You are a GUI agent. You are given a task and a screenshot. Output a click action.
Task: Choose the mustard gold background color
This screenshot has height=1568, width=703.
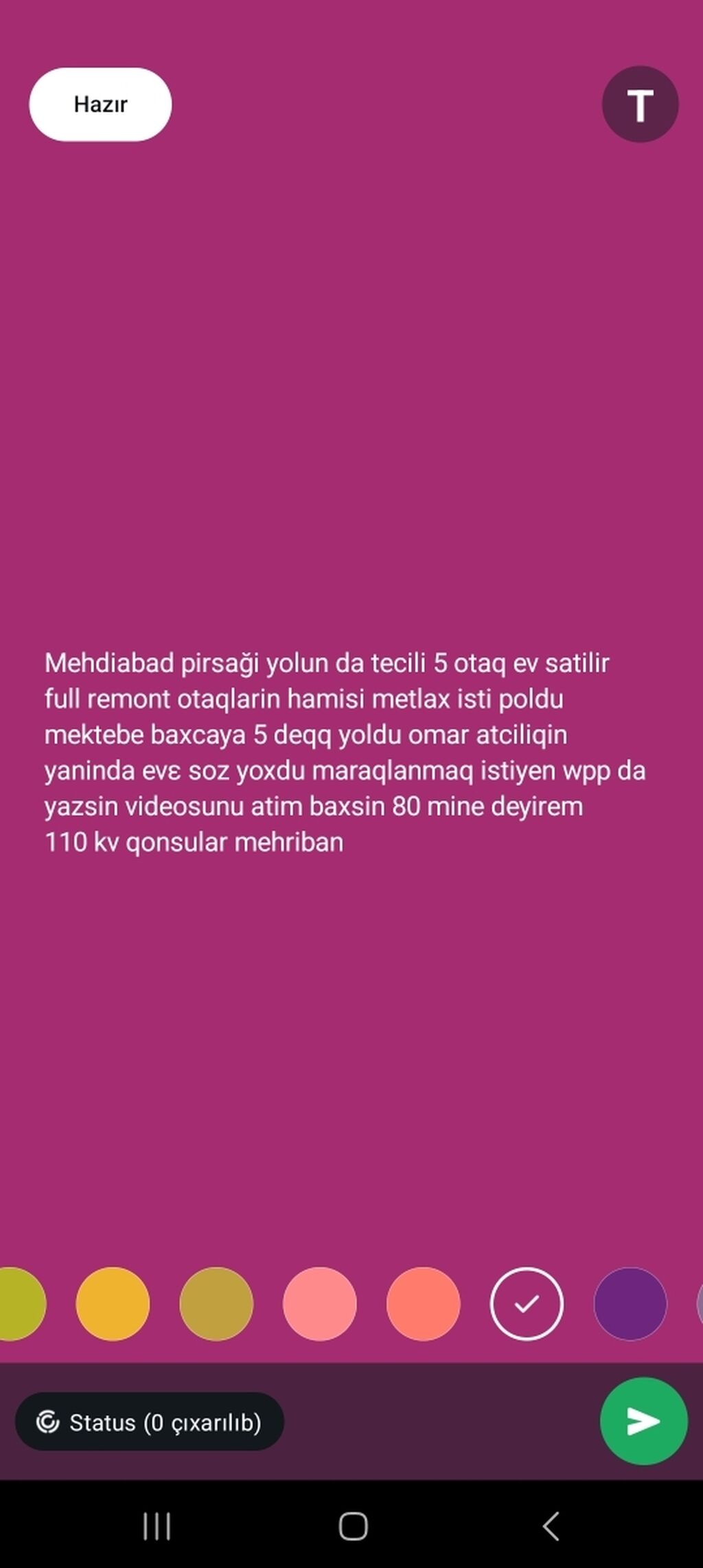pyautogui.click(x=216, y=1304)
